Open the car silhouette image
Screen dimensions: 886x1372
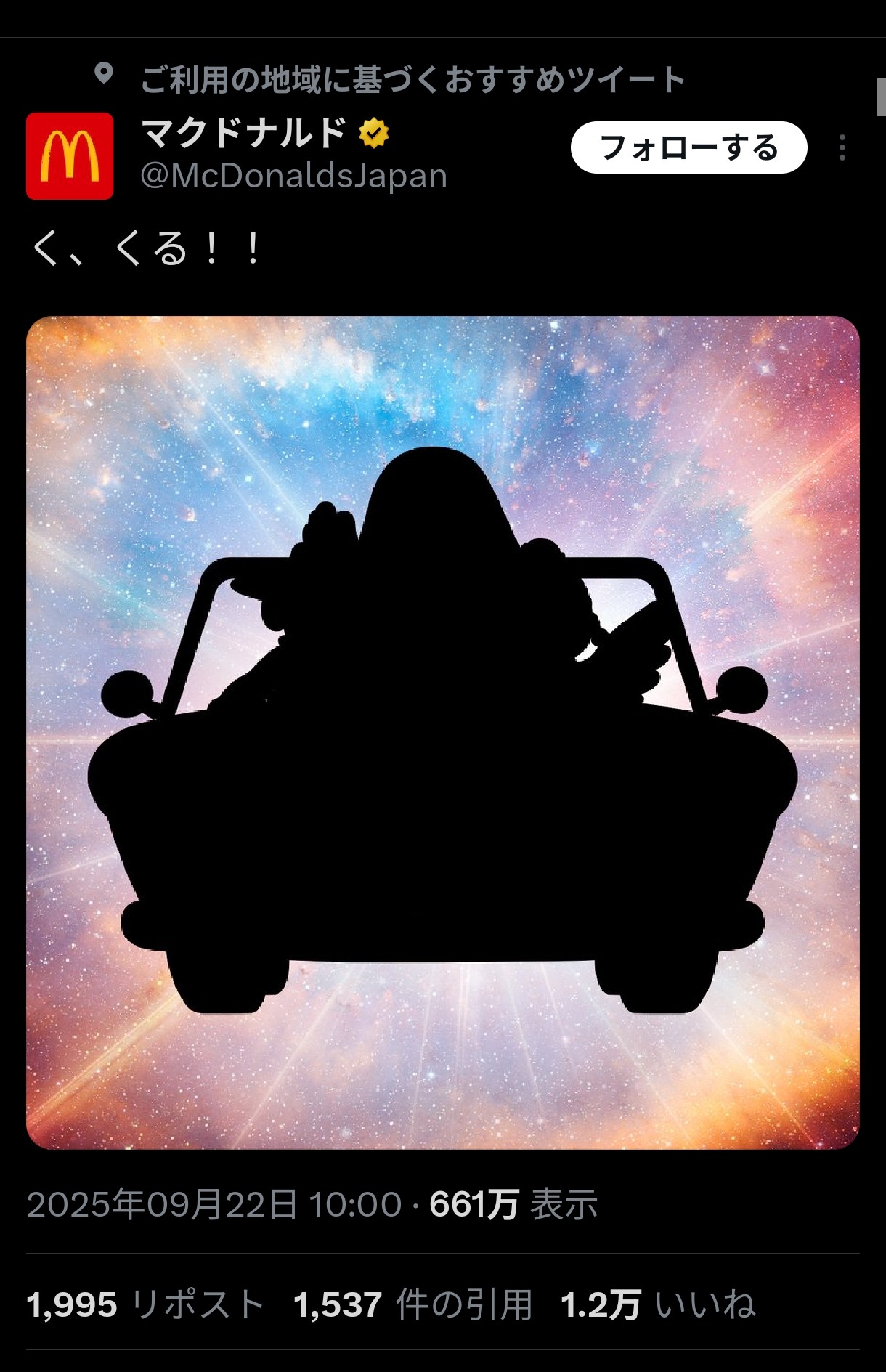(x=442, y=732)
